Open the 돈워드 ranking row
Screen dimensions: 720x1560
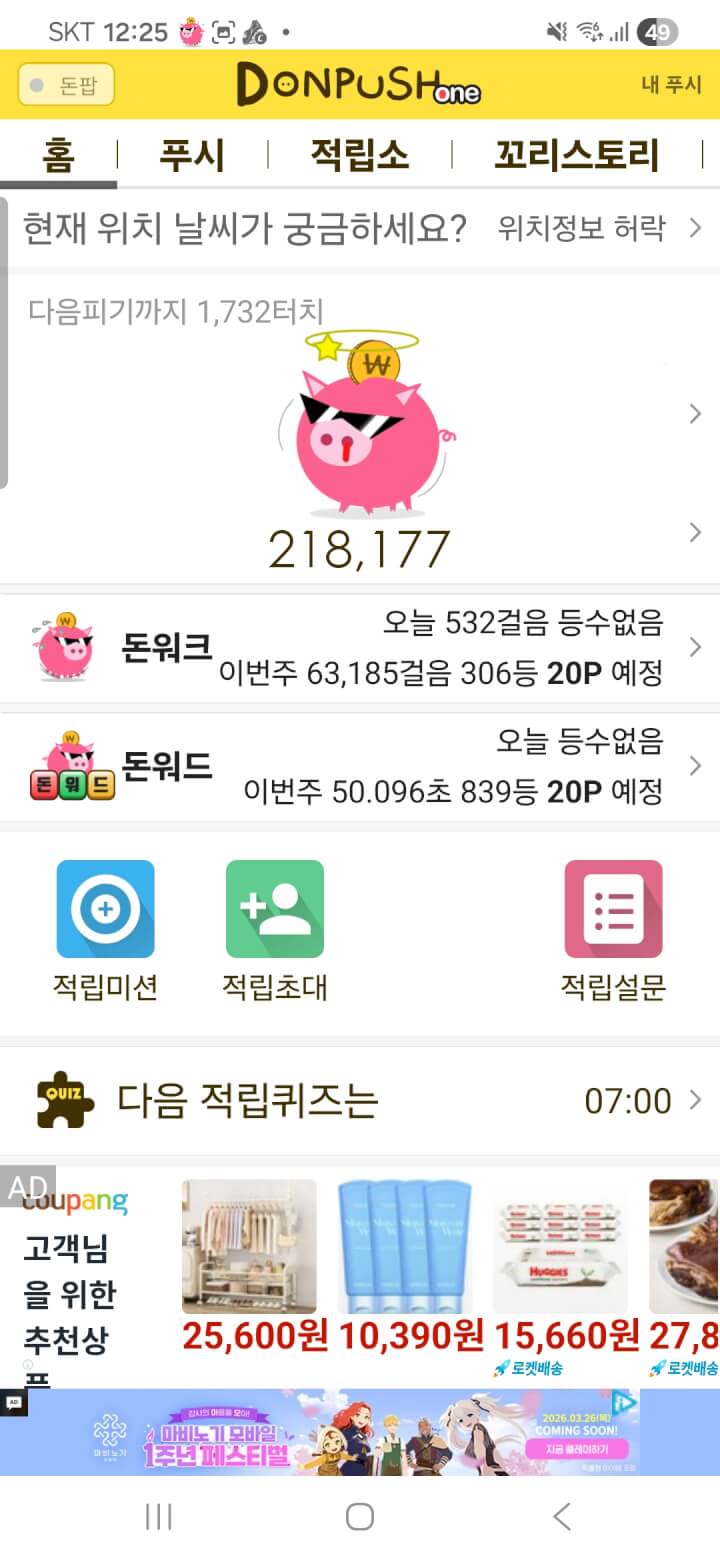point(360,767)
